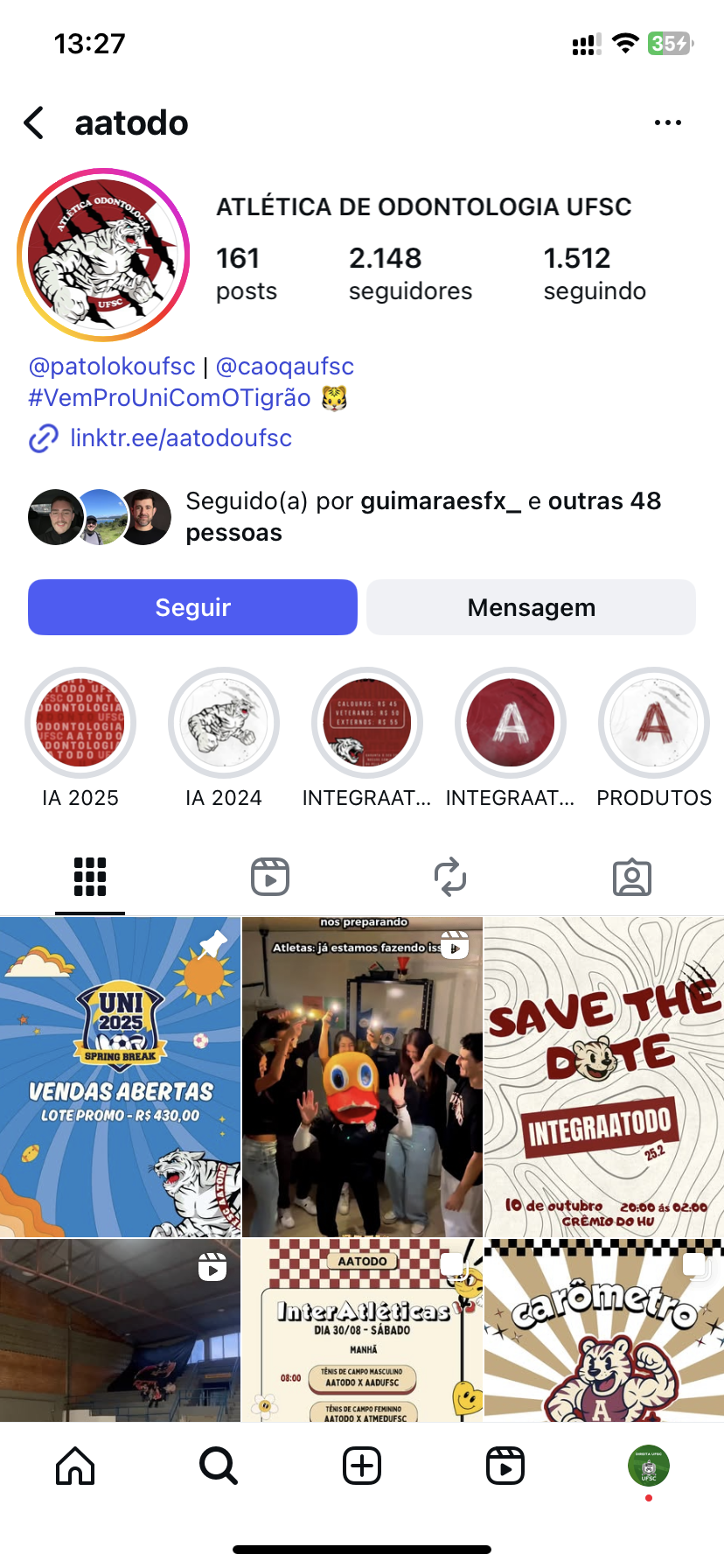
Task: Switch to the reposts tab
Action: [450, 877]
